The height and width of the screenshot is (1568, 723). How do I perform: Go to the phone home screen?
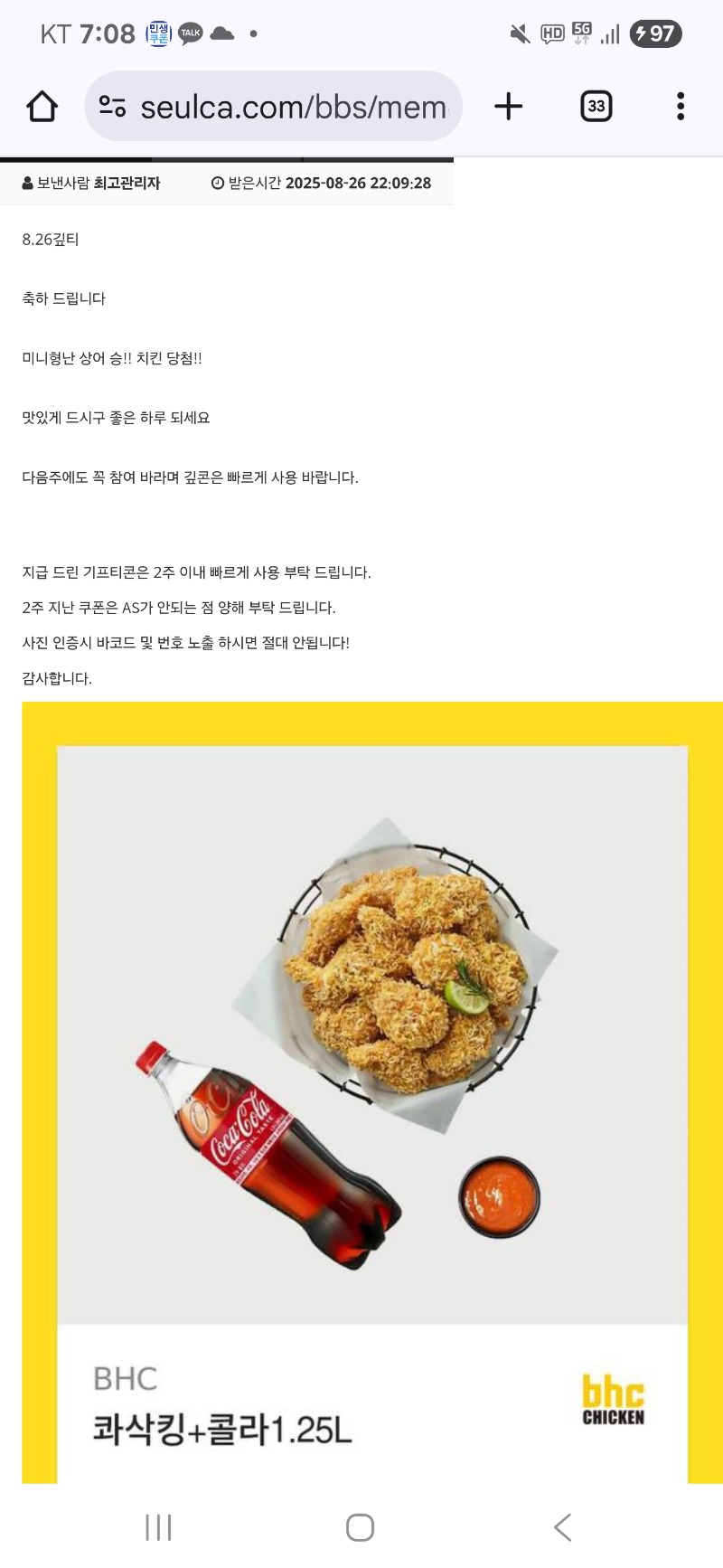(360, 1527)
